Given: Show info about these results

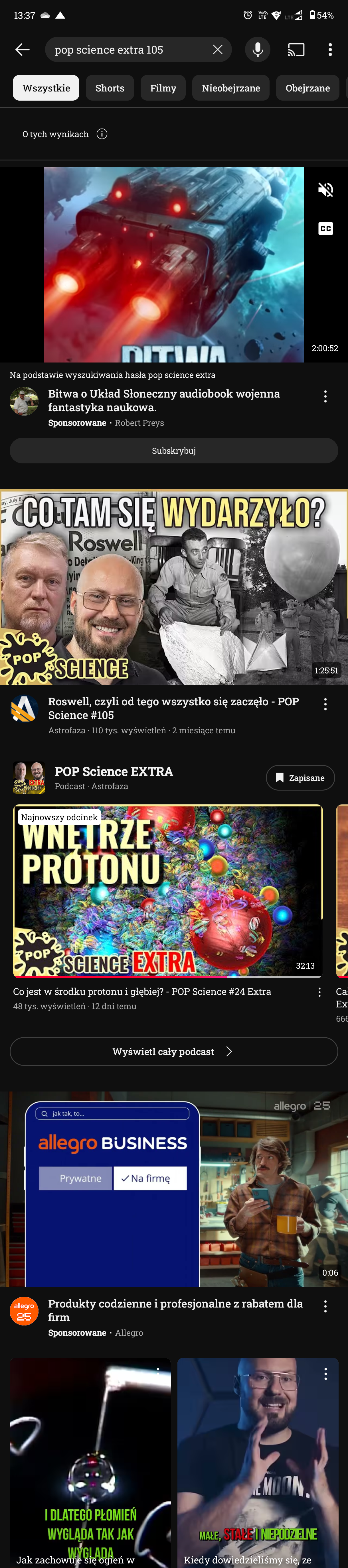Looking at the screenshot, I should [102, 134].
